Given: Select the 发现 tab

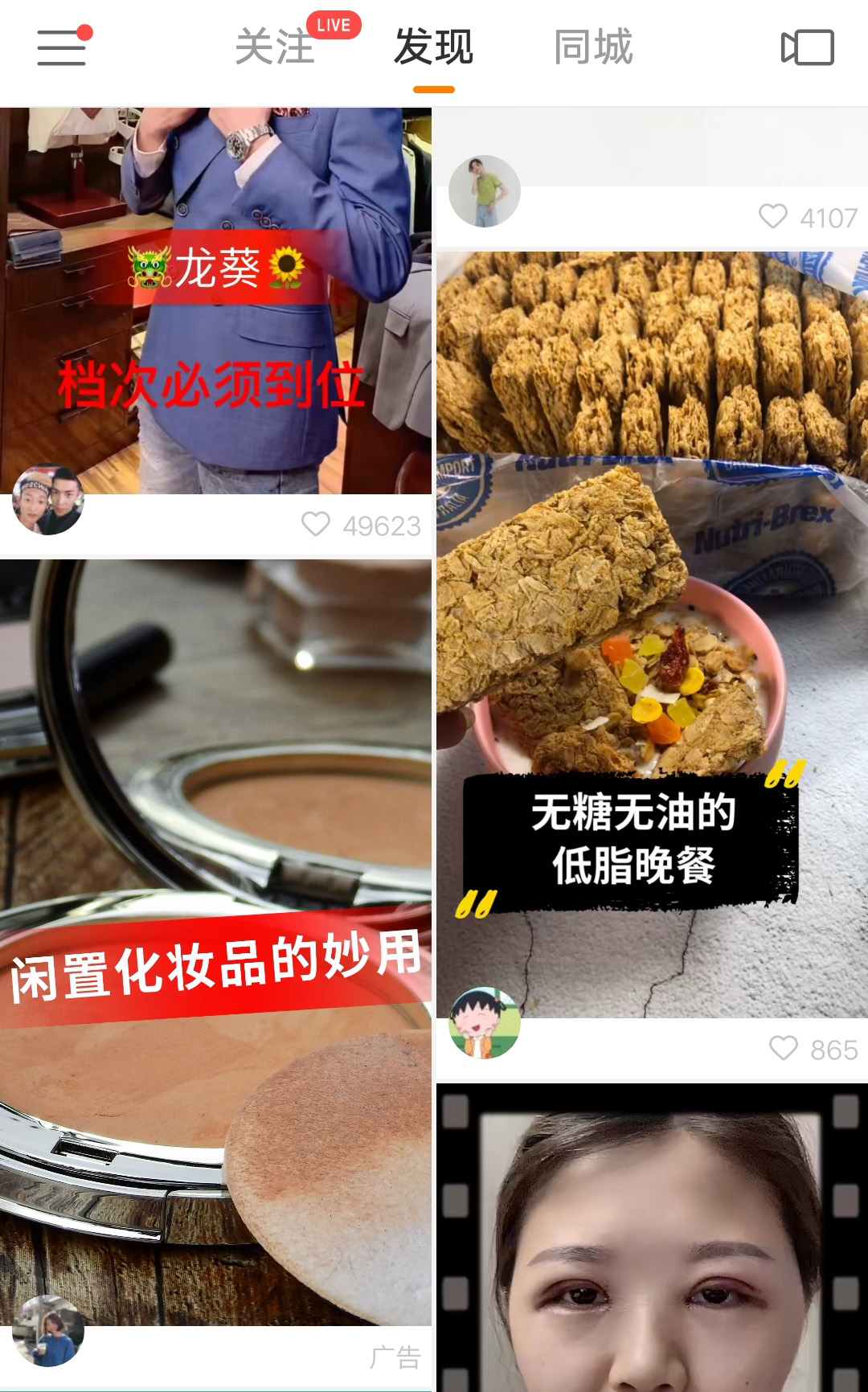Looking at the screenshot, I should tap(434, 47).
